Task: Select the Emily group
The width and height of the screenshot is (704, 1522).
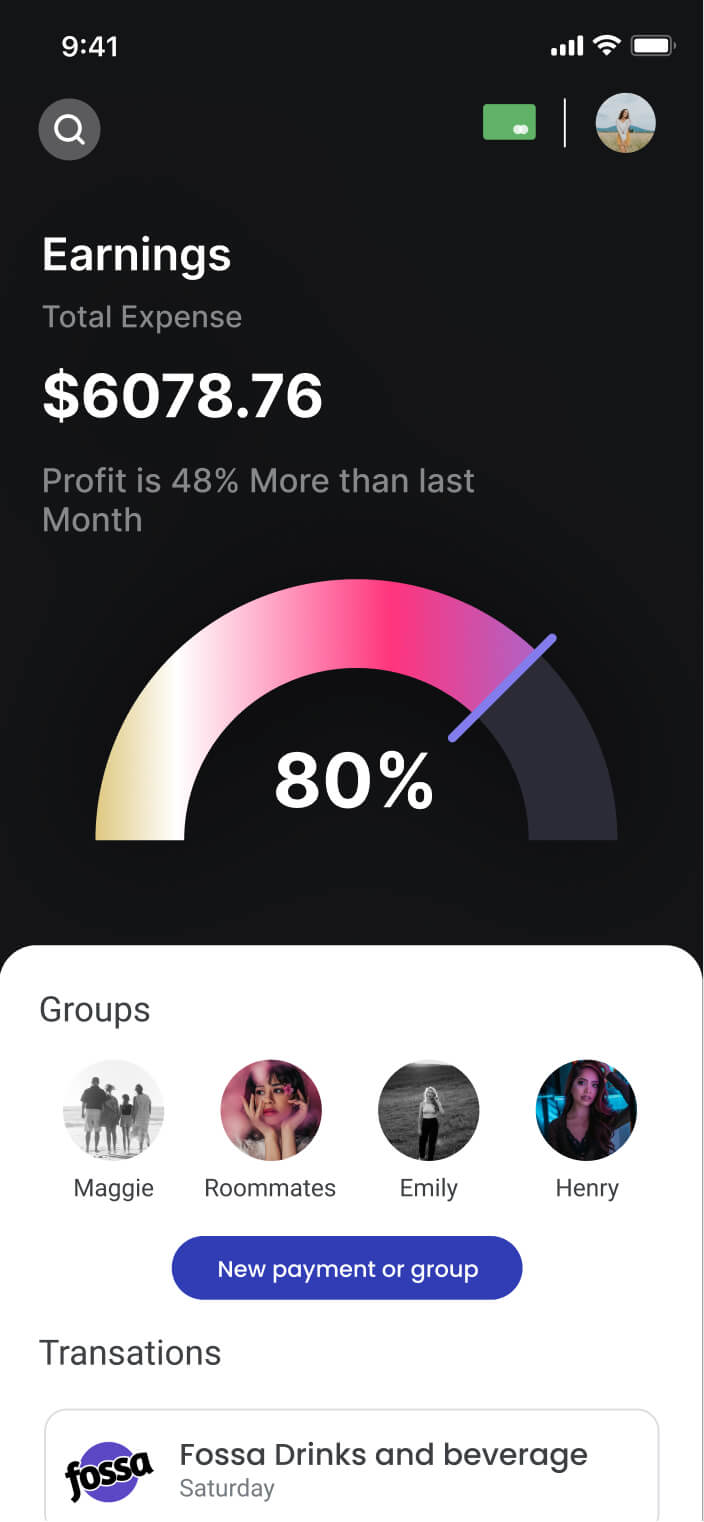Action: point(428,1110)
